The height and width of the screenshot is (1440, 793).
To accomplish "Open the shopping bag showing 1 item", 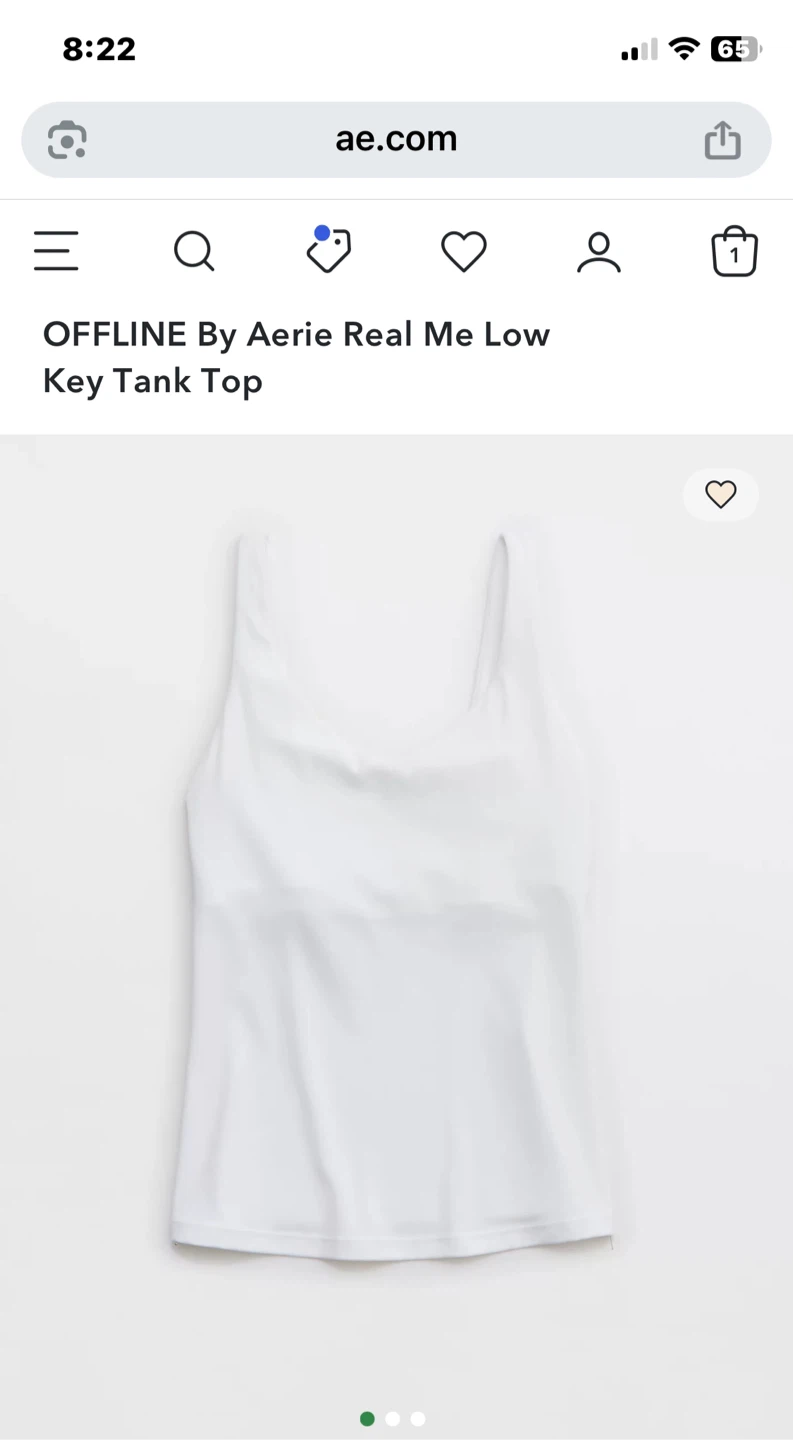I will (x=733, y=252).
